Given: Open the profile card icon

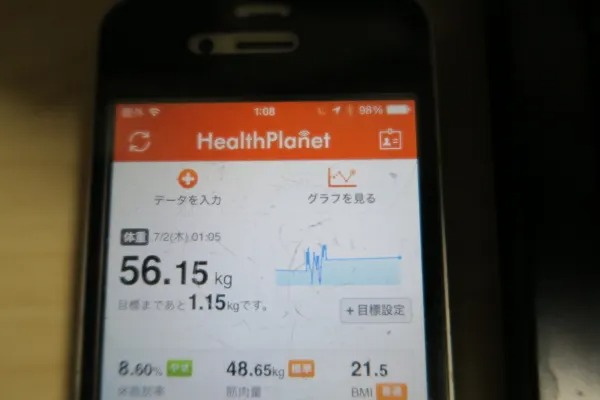Looking at the screenshot, I should coord(390,140).
